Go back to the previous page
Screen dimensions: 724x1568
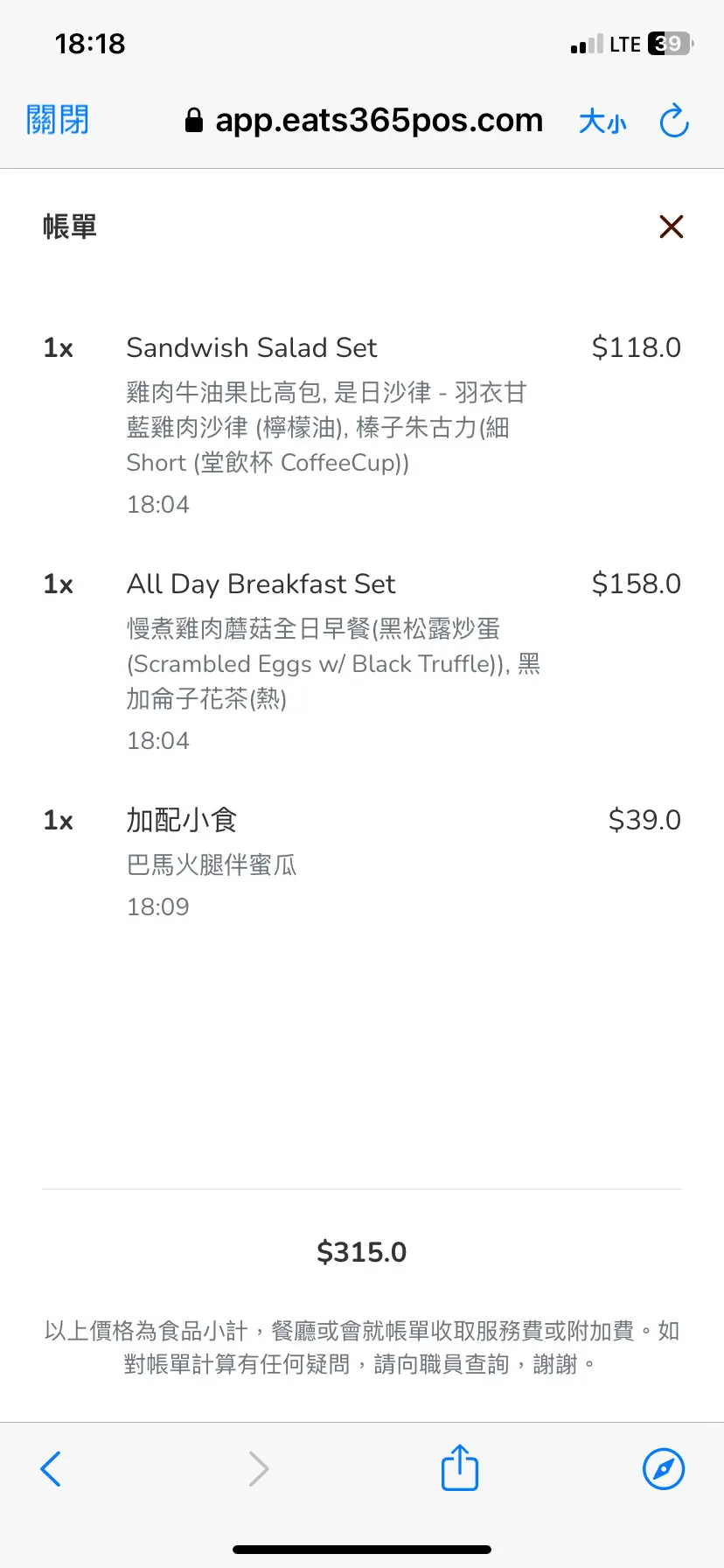click(x=52, y=1469)
